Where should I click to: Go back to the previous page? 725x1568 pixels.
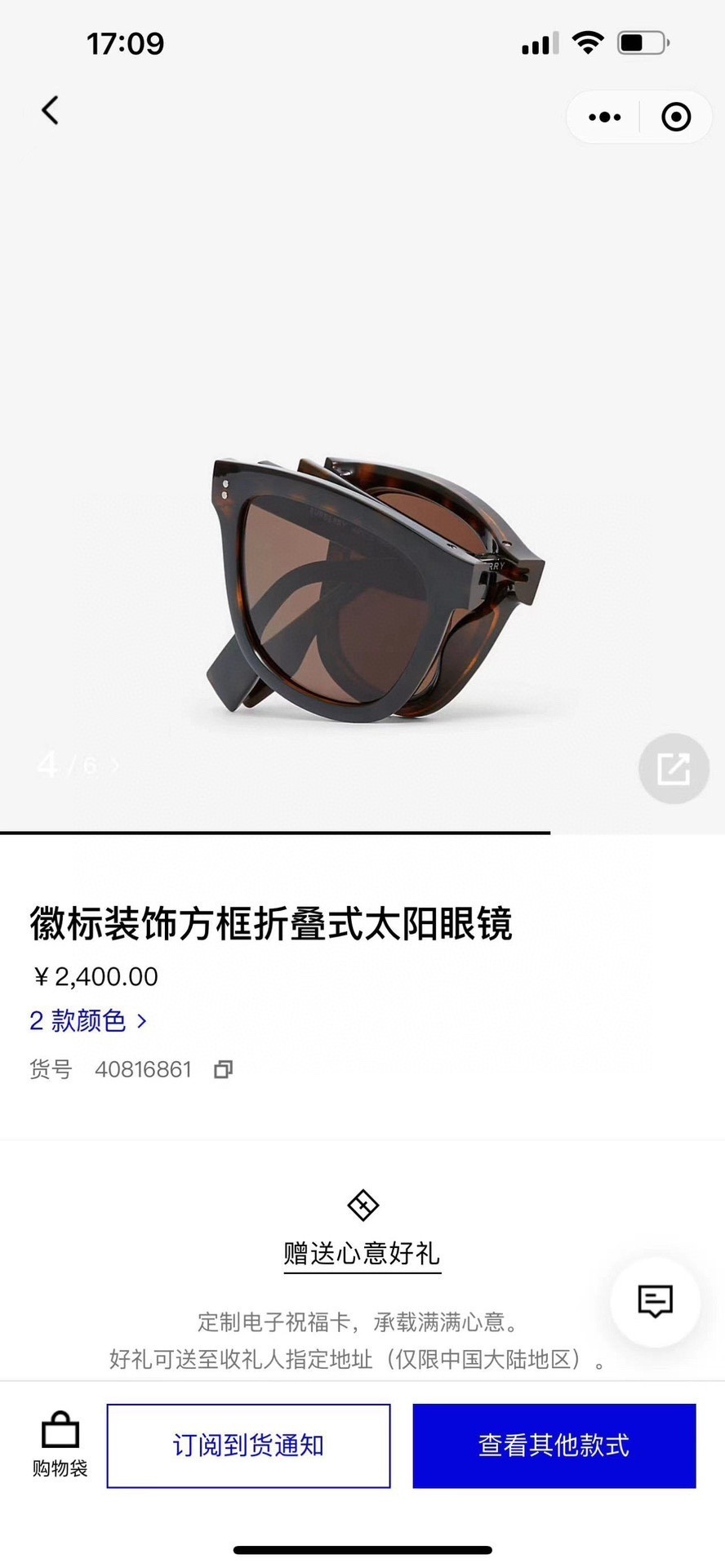click(51, 110)
